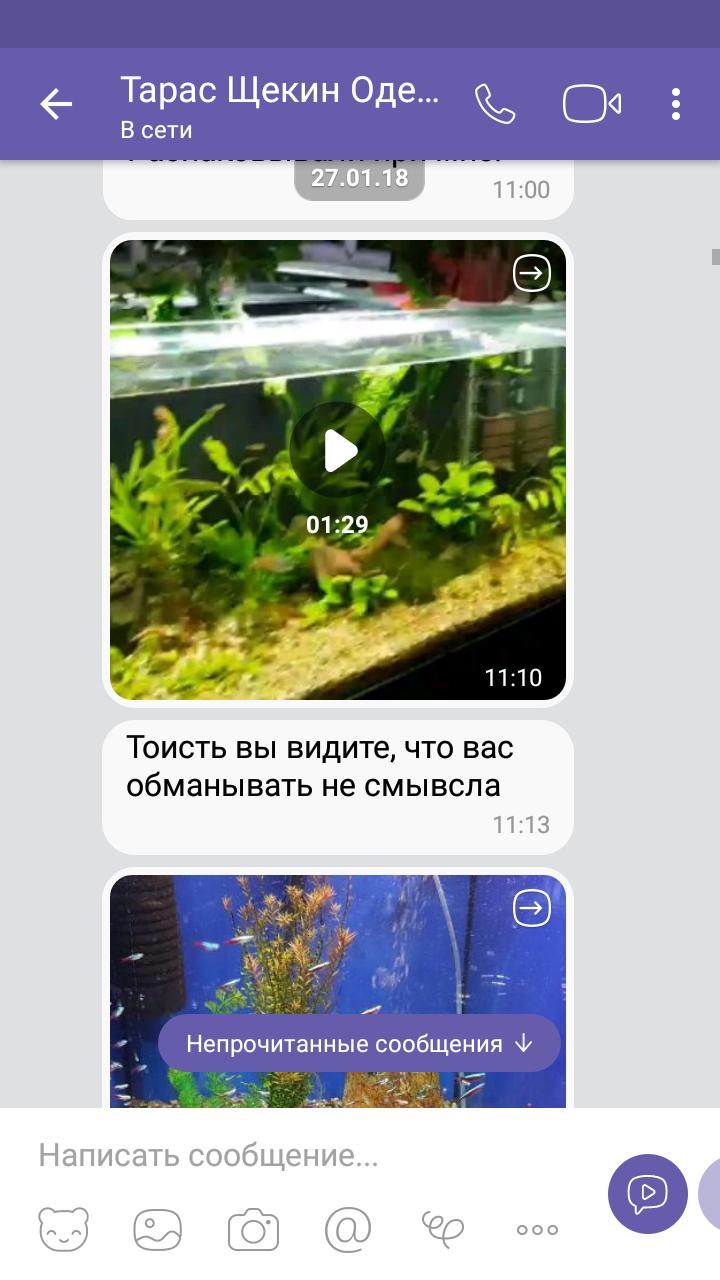This screenshot has height=1280, width=720.
Task: Forward the blue aquarium fish video
Action: pos(532,908)
